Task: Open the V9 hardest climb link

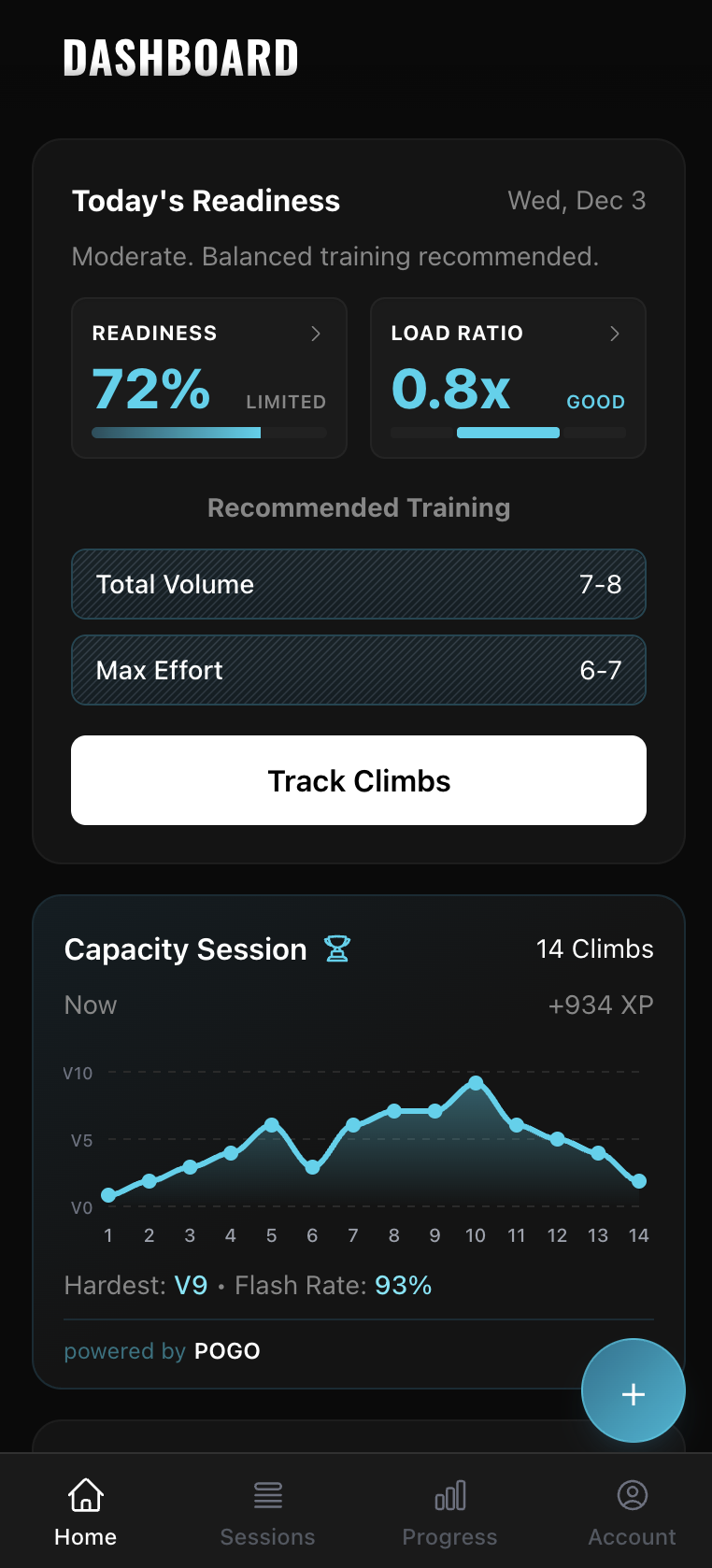Action: (x=192, y=1285)
